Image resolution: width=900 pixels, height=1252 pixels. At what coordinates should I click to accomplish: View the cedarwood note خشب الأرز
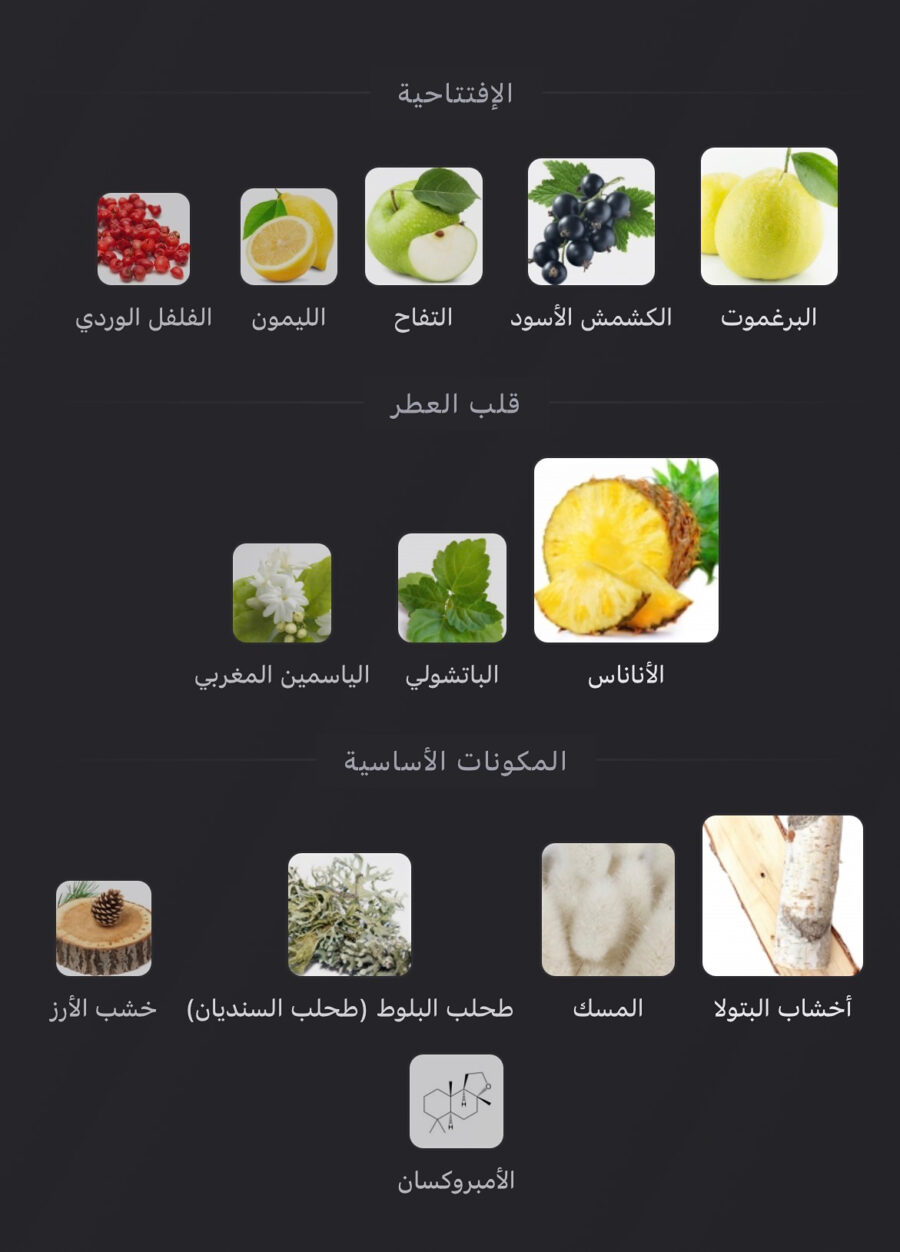(x=104, y=928)
